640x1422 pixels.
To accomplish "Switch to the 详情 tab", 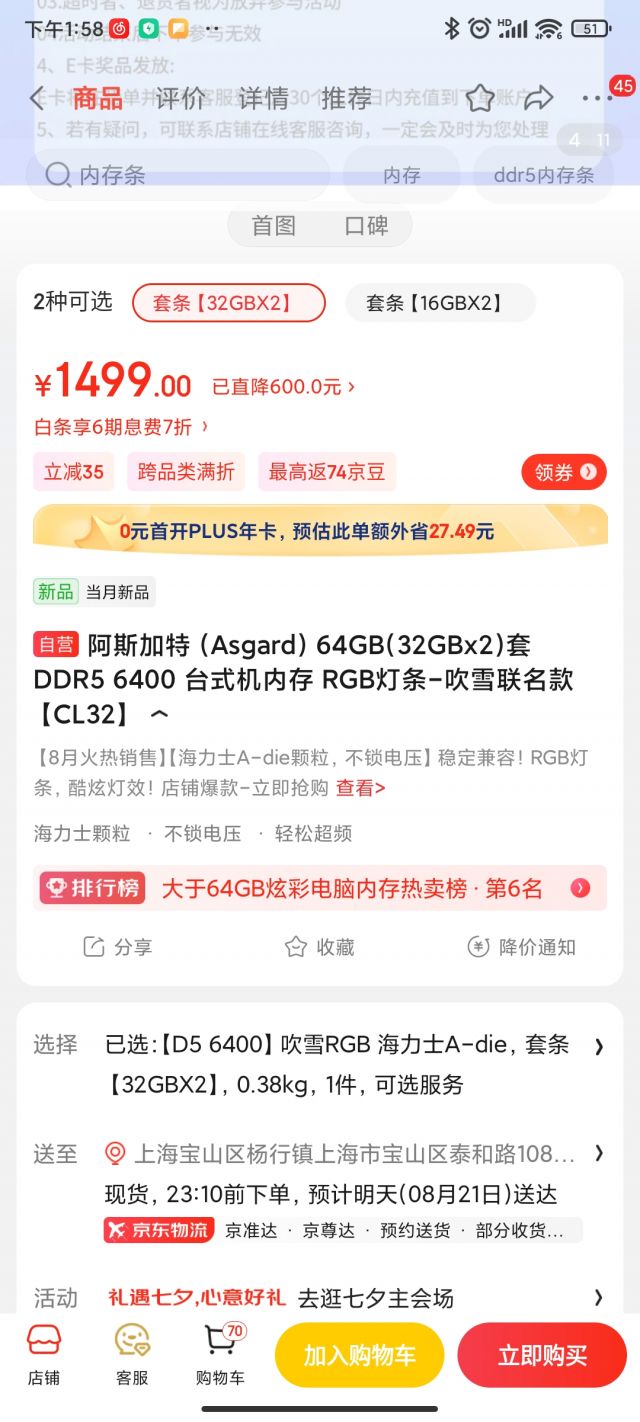I will [x=264, y=98].
